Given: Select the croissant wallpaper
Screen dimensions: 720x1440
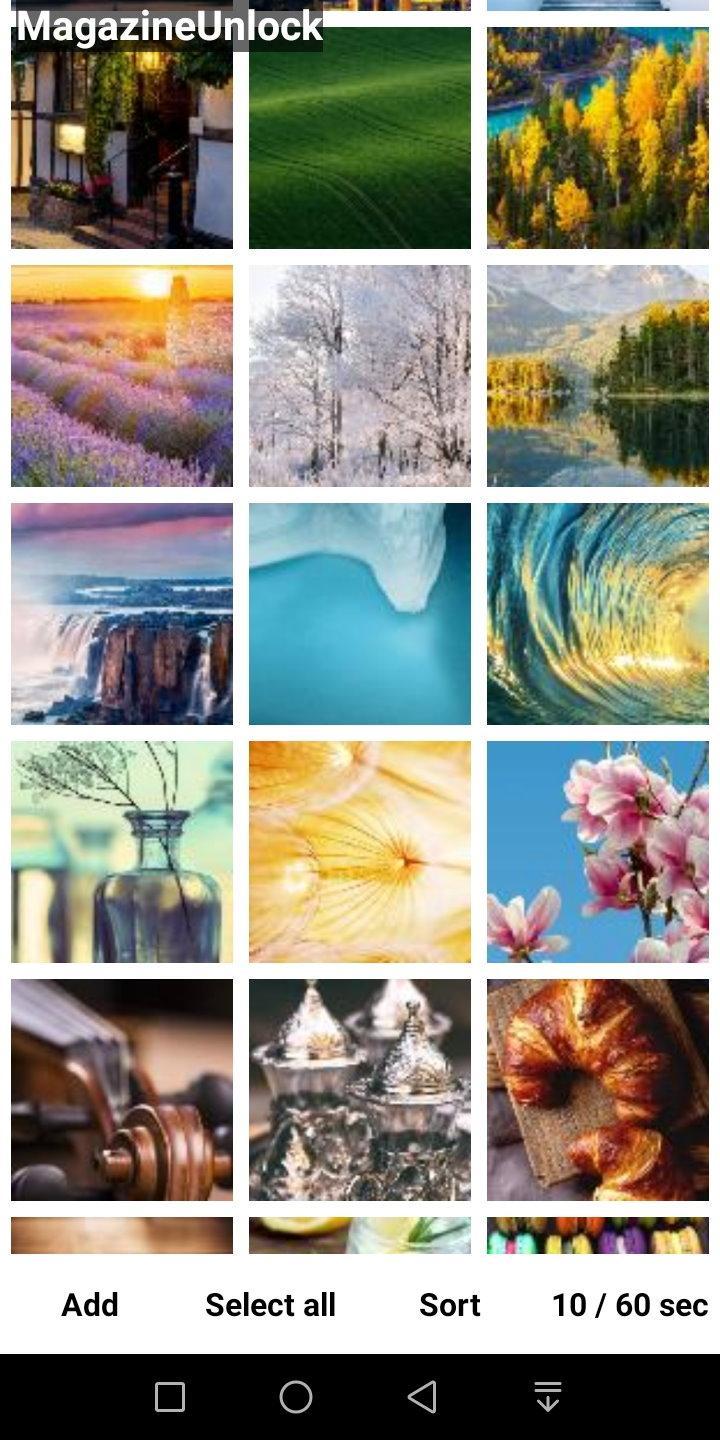Looking at the screenshot, I should pyautogui.click(x=598, y=1090).
